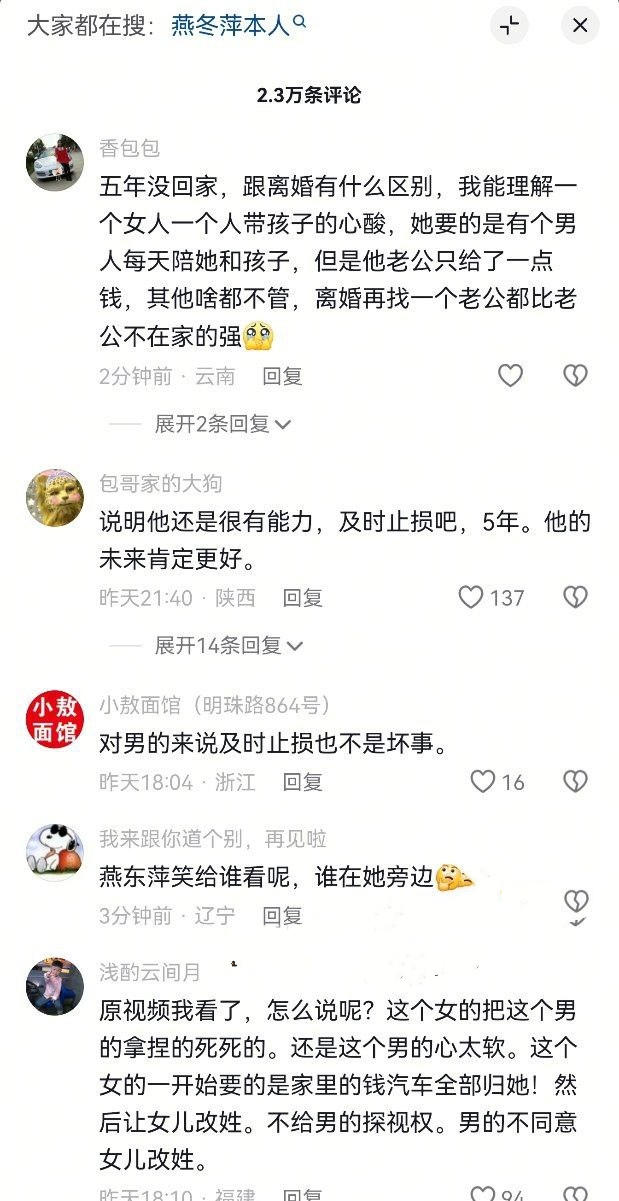Collapse the comments panel to smaller size

tap(509, 26)
